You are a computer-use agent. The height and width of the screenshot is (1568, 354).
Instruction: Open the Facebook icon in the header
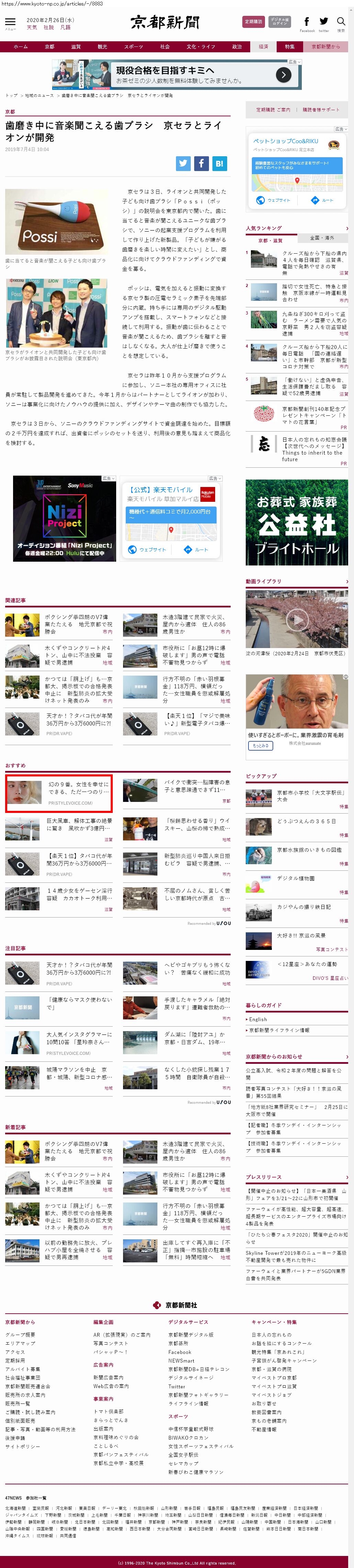click(x=307, y=22)
